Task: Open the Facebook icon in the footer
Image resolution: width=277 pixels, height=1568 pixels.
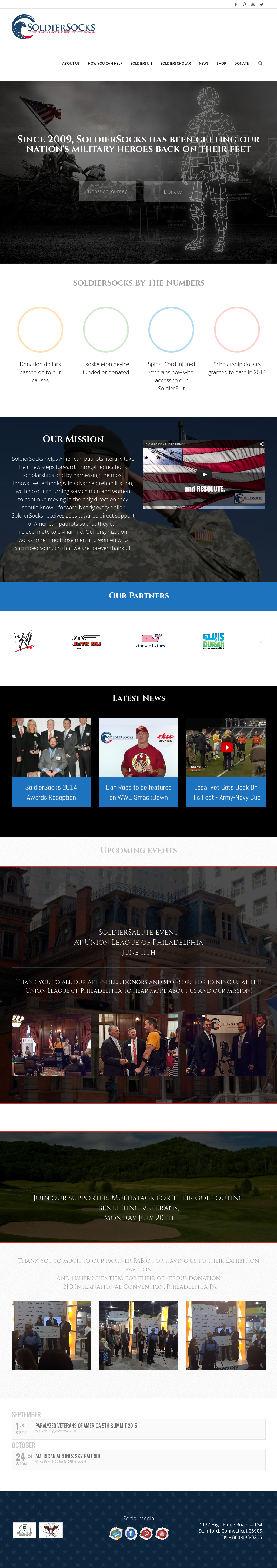Action: [131, 1533]
